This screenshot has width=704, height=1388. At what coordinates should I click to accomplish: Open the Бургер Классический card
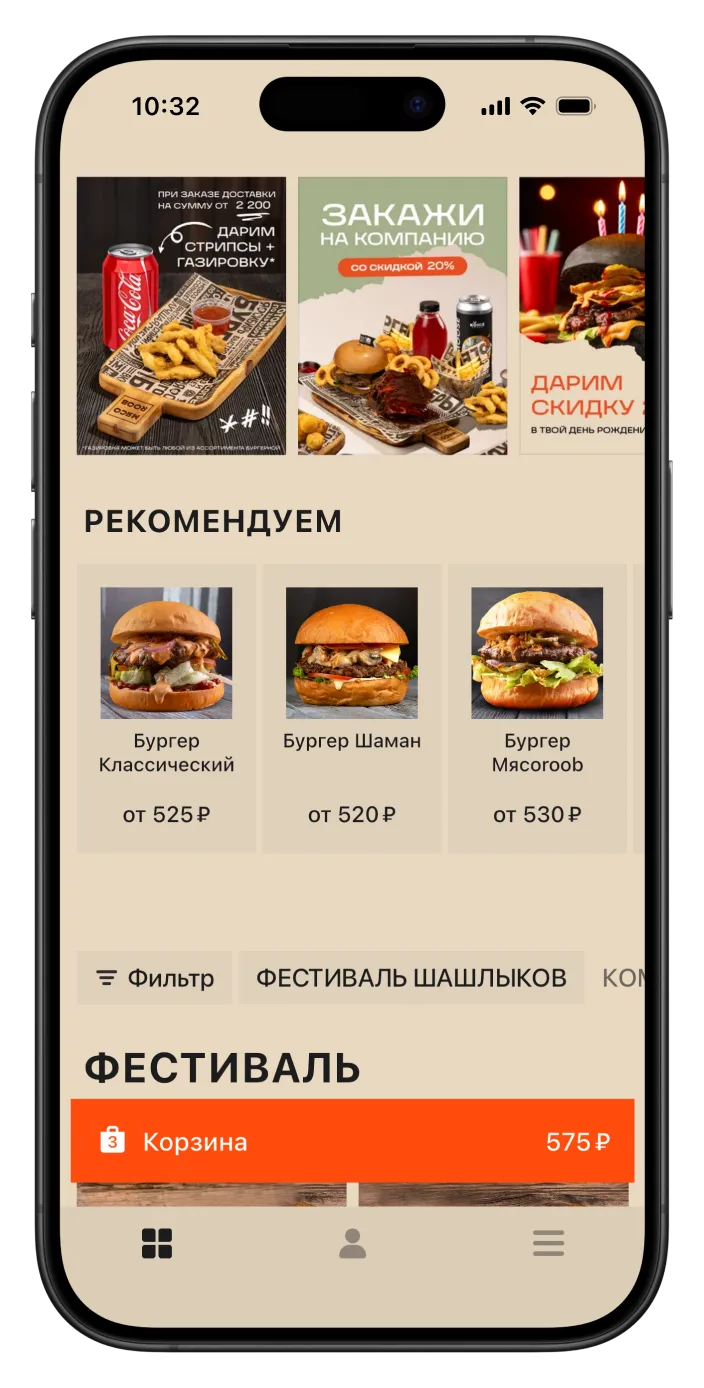click(x=166, y=708)
